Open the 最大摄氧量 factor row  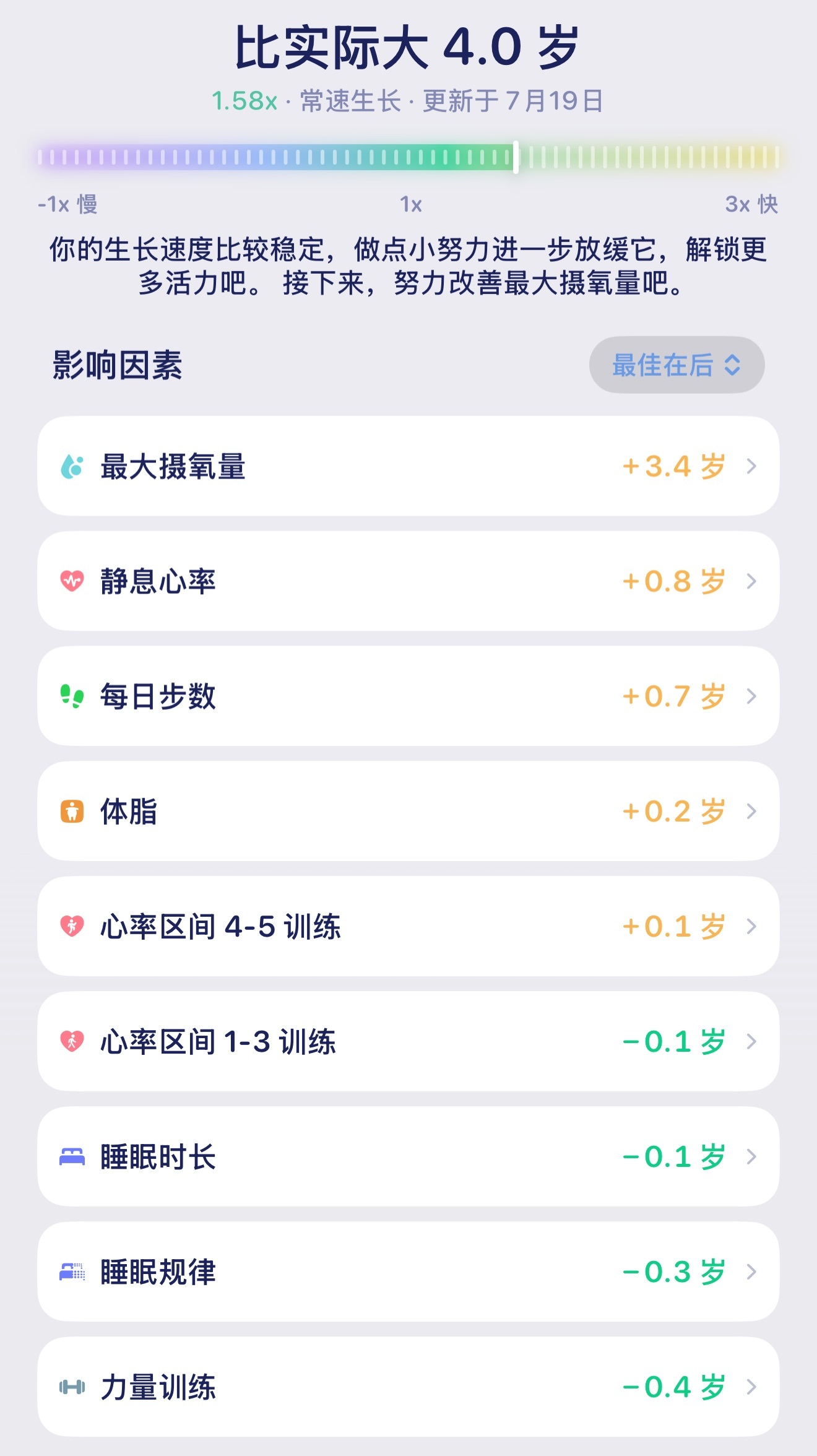(x=408, y=466)
